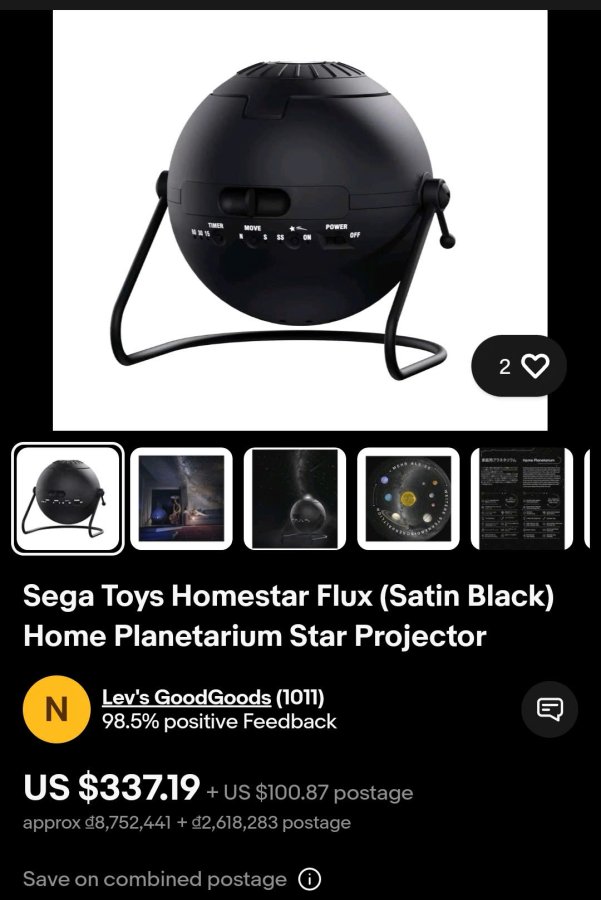The image size is (601, 900).
Task: View the projector in dark room thumbnail
Action: pyautogui.click(x=295, y=498)
